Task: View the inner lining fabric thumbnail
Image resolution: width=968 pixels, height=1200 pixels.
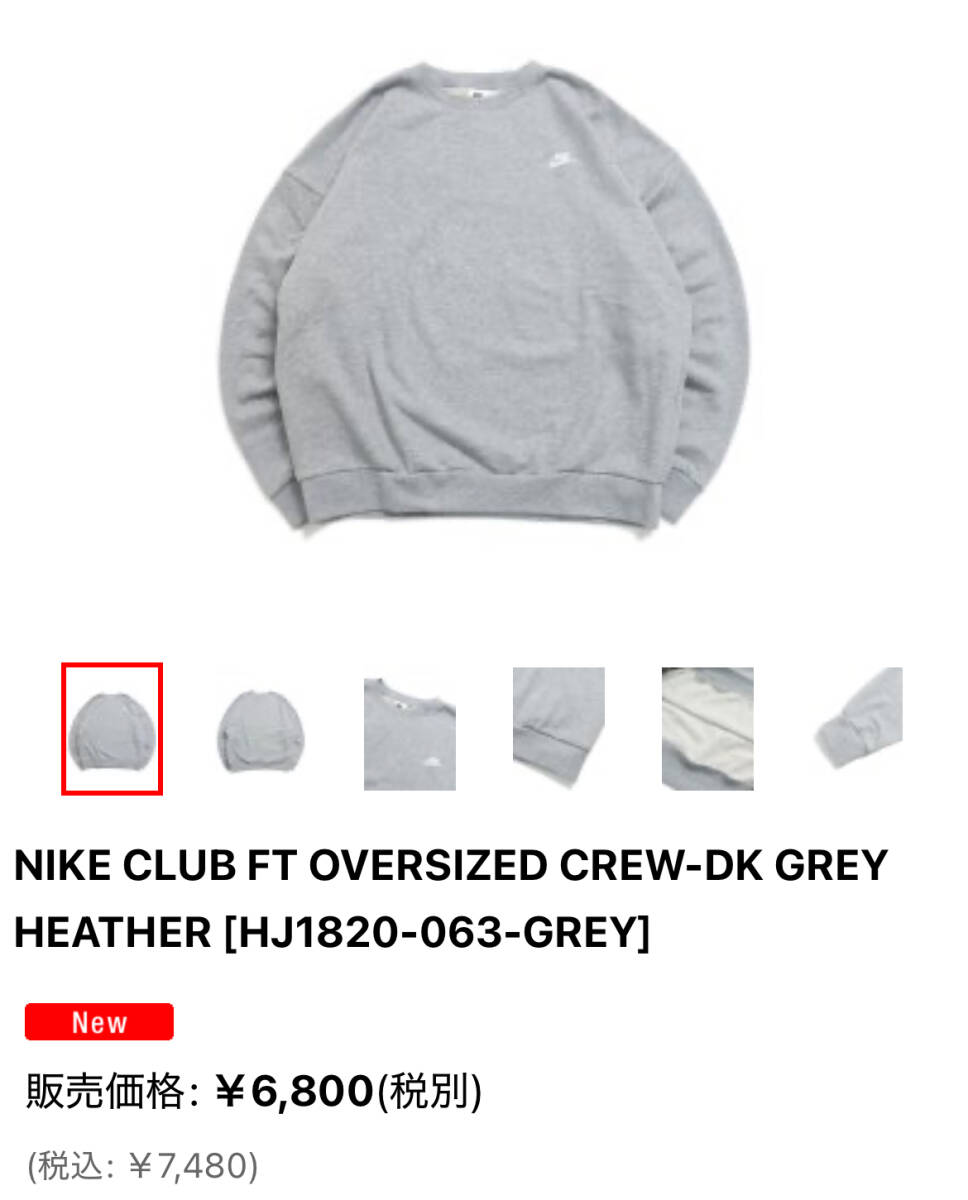Action: click(x=707, y=729)
